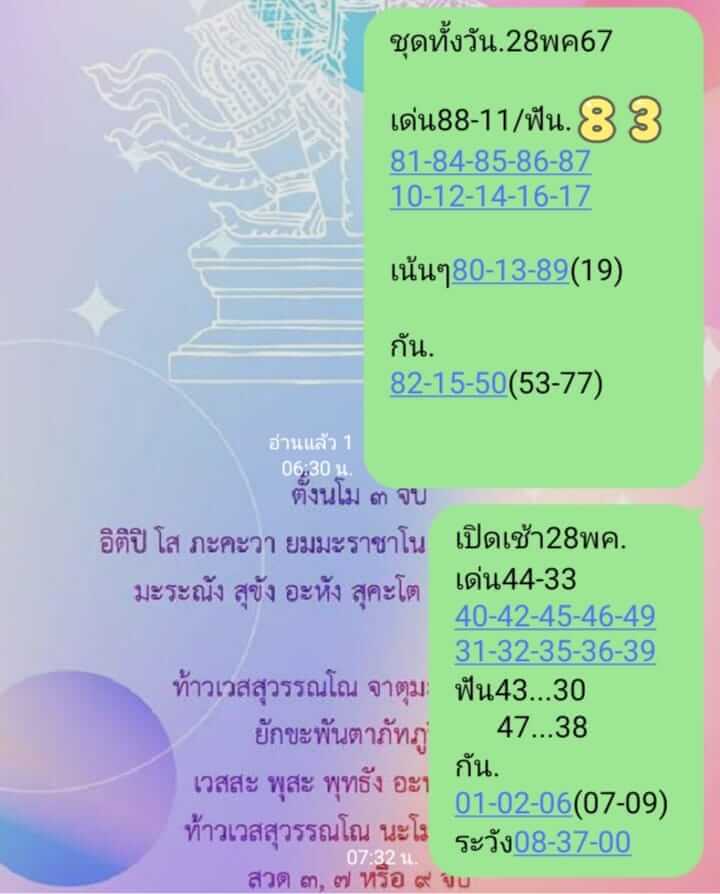Tap the 81-84-85-86-87 link
Screen dimensions: 720x894
pos(490,161)
